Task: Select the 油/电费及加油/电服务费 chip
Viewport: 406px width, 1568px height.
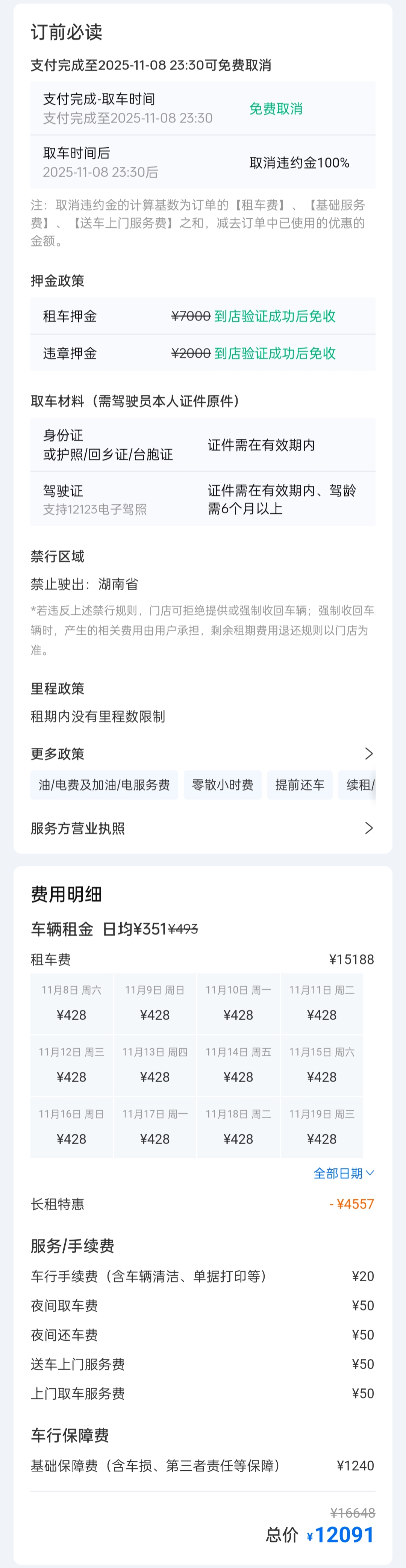Action: pos(104,785)
